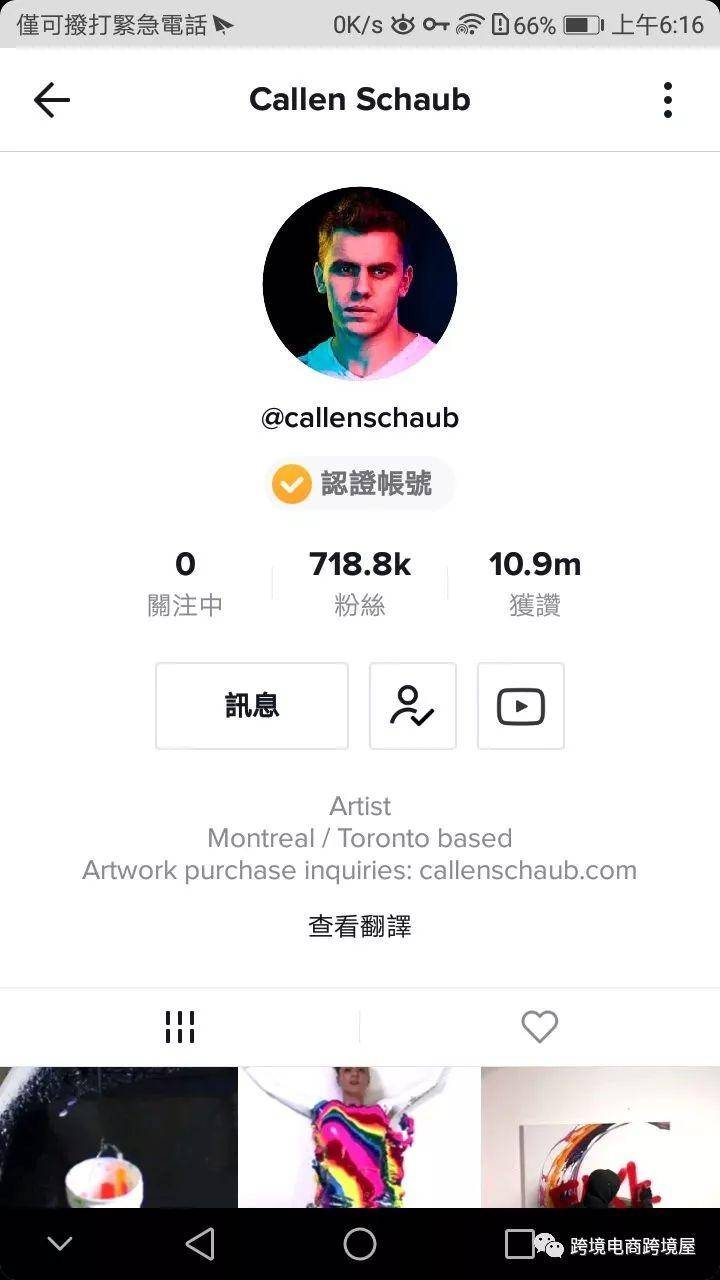Viewport: 720px width, 1280px height.
Task: View the 718.8k 粉絲 followers list
Action: (360, 582)
